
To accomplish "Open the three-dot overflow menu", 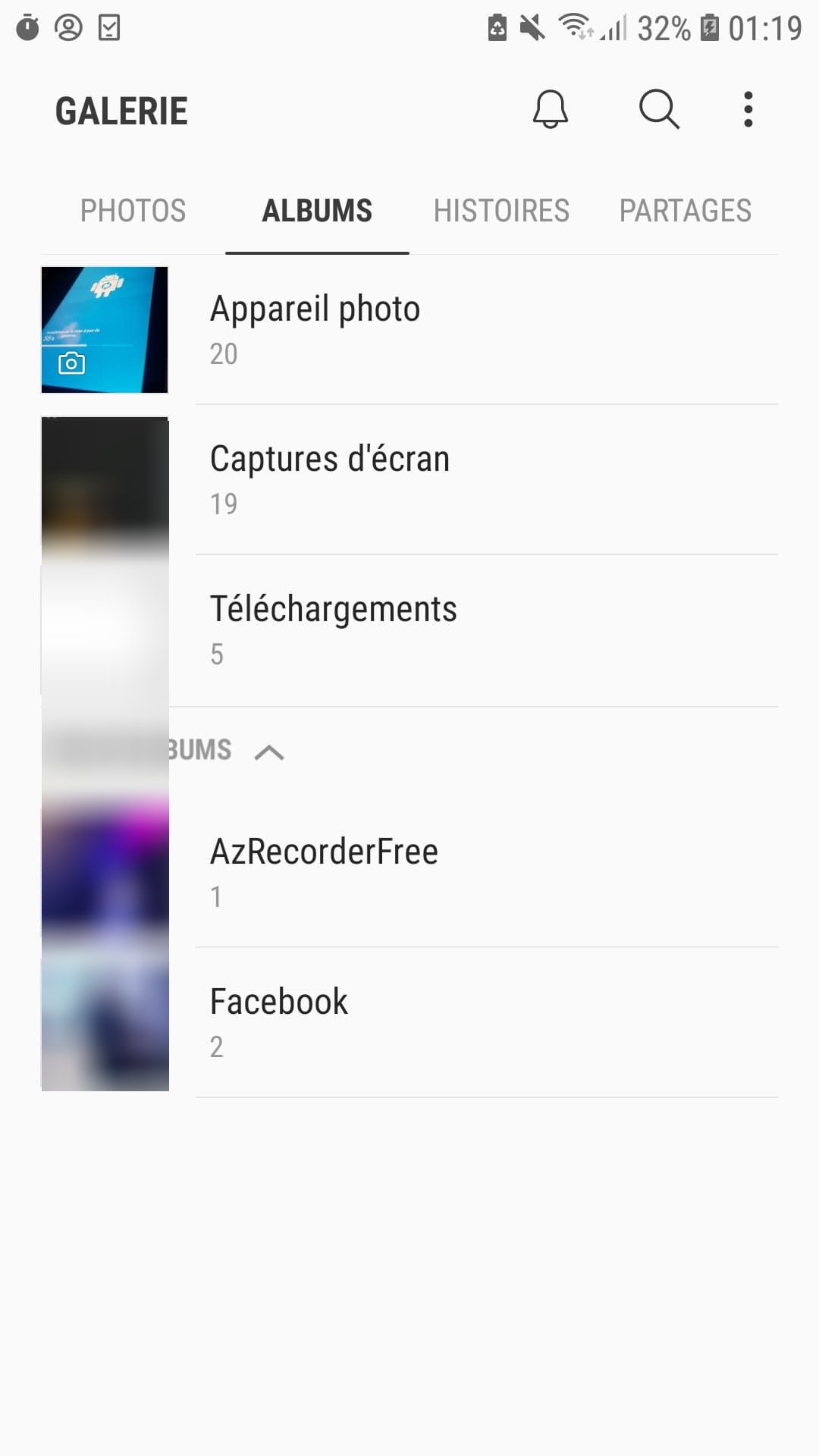I will pos(748,110).
